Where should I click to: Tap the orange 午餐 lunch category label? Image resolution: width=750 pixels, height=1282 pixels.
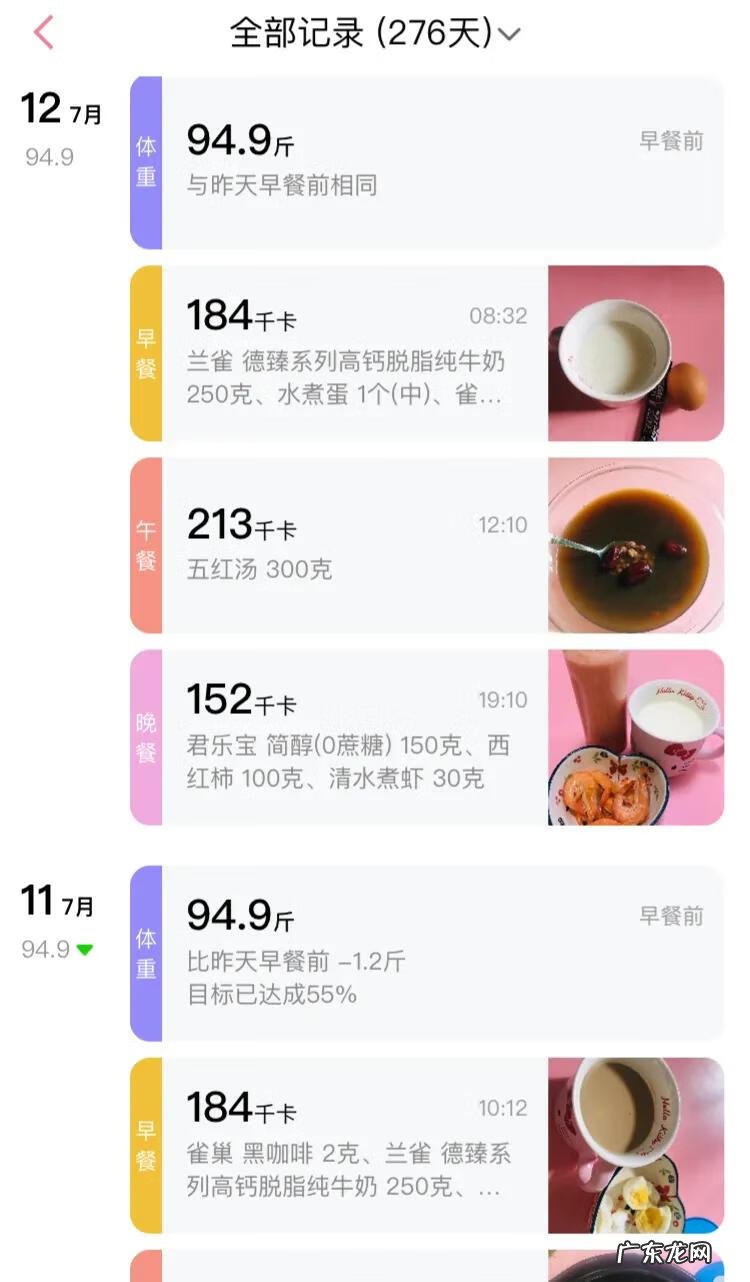(146, 543)
